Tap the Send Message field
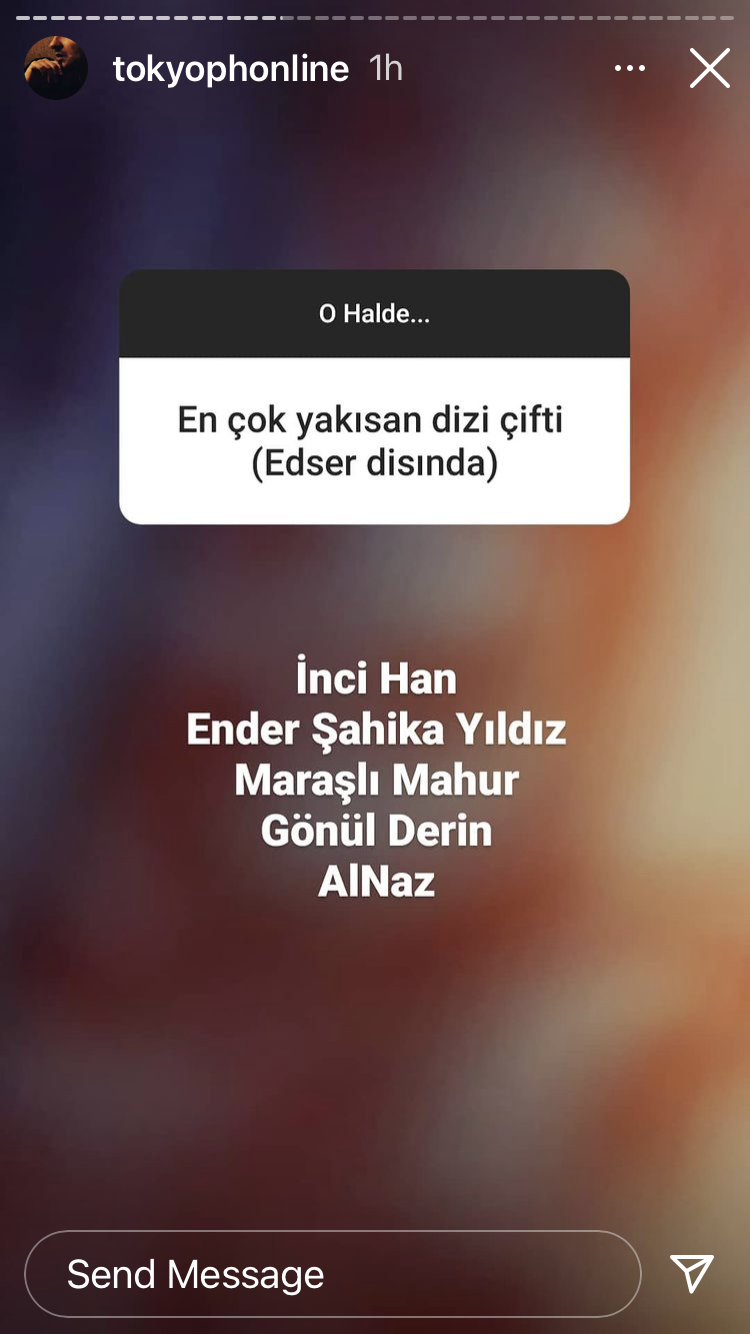This screenshot has height=1334, width=750. tap(332, 1274)
